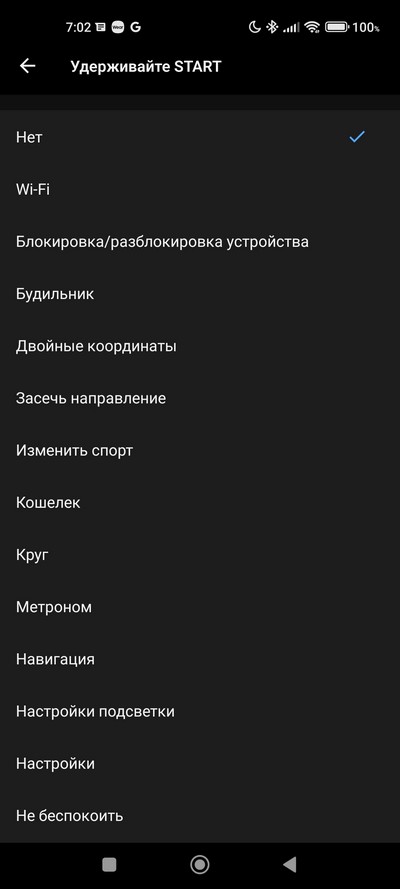
Task: Tap the Настройки option
Action: [200, 763]
